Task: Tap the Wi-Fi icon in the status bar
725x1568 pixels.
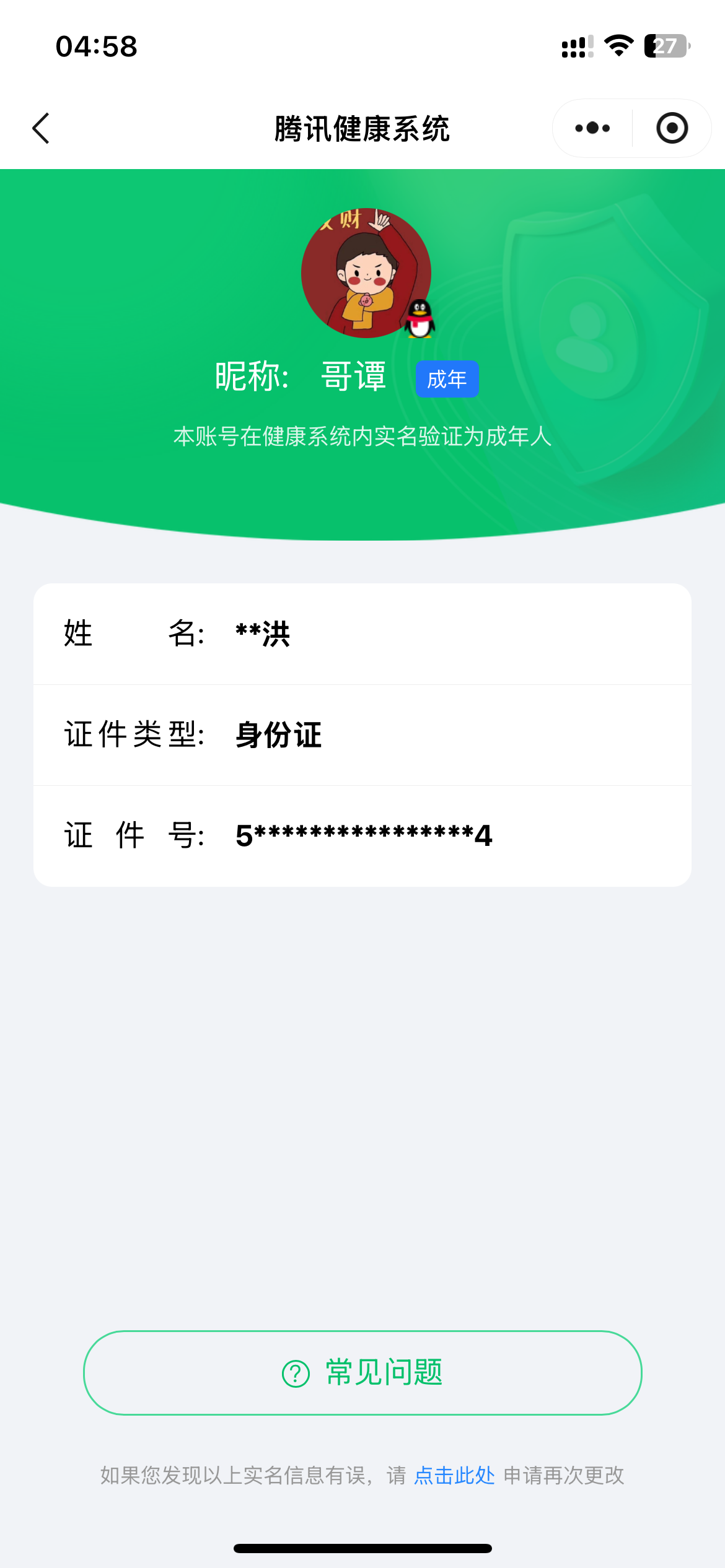Action: point(618,46)
